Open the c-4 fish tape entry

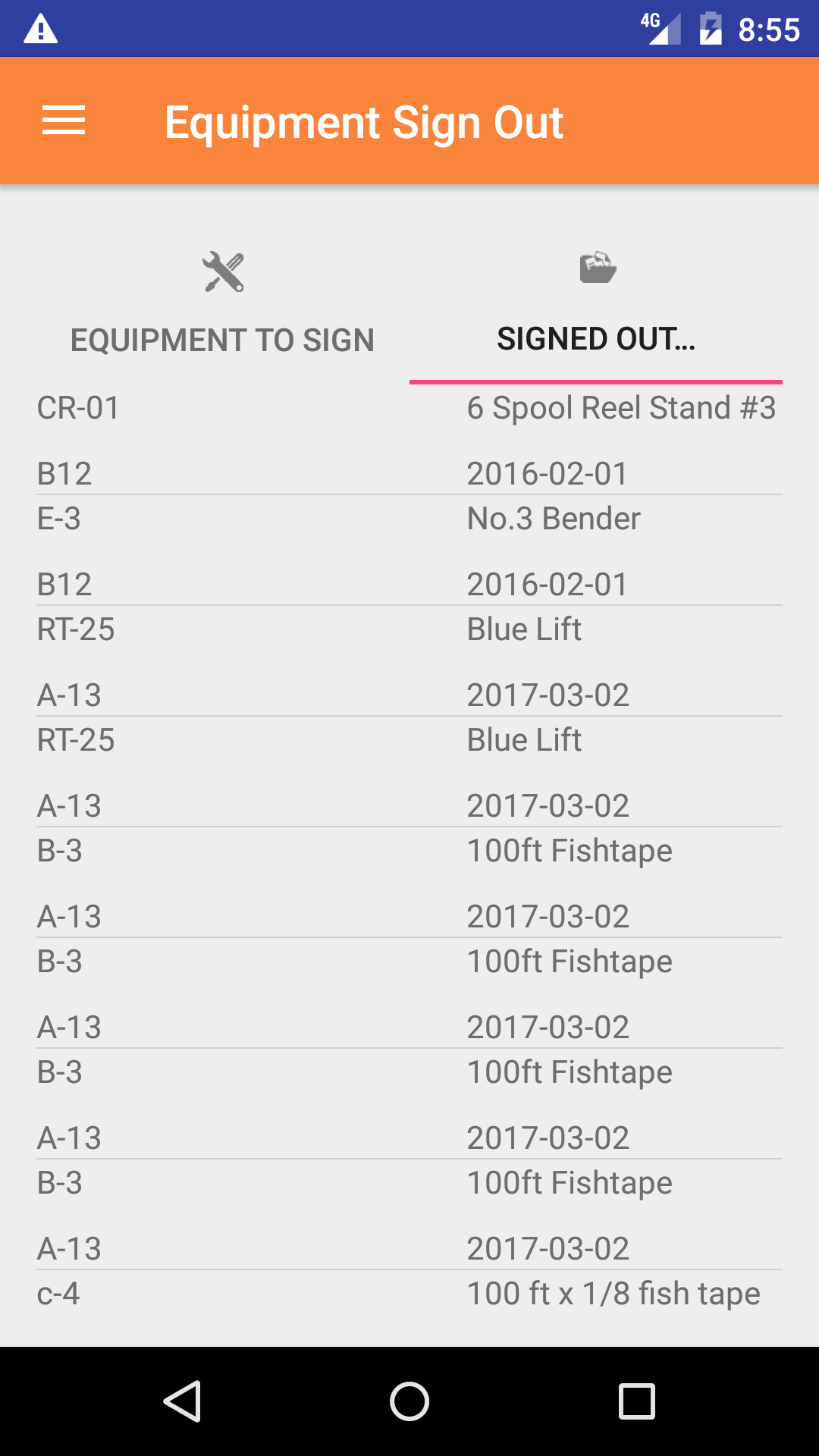click(409, 1297)
